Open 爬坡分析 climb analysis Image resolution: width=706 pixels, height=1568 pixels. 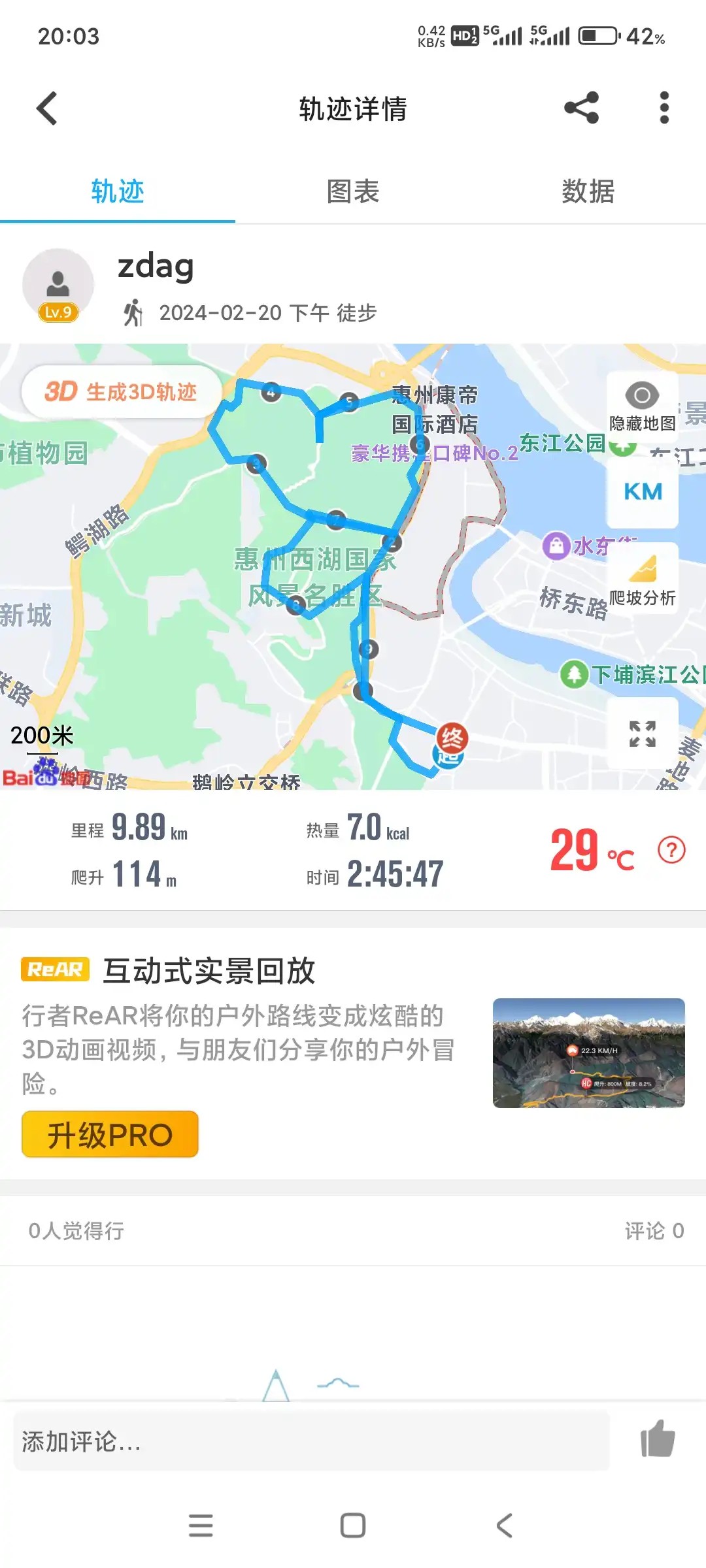(643, 578)
